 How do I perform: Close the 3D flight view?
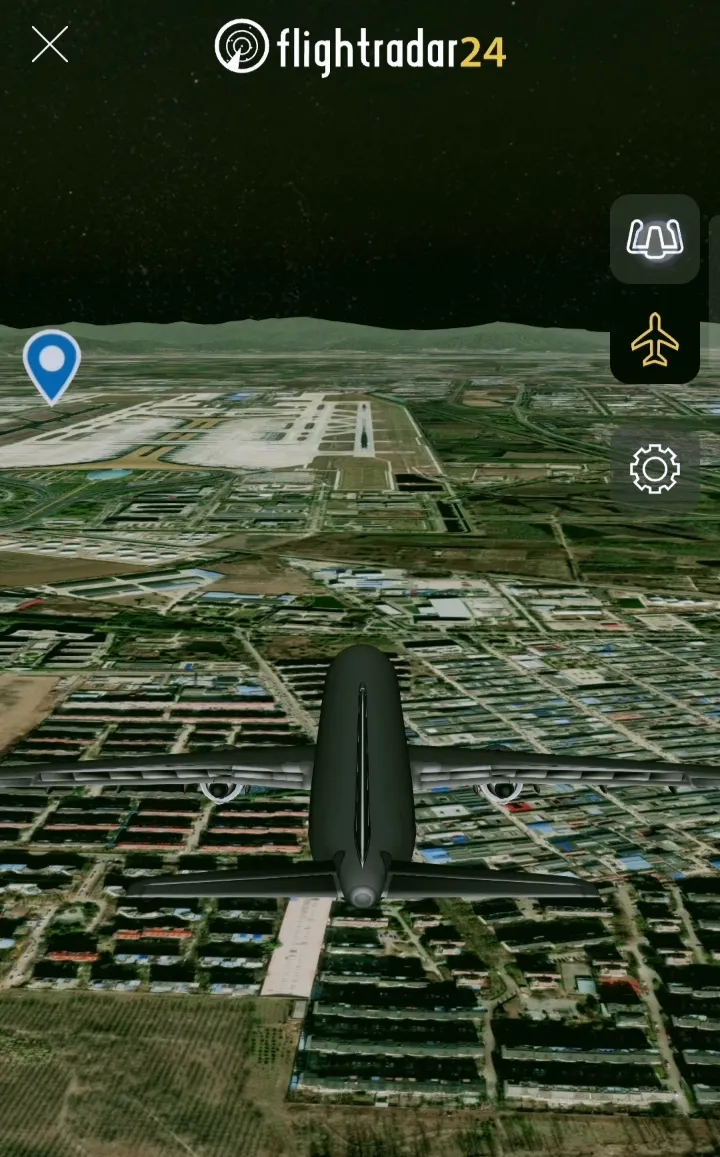click(x=50, y=45)
